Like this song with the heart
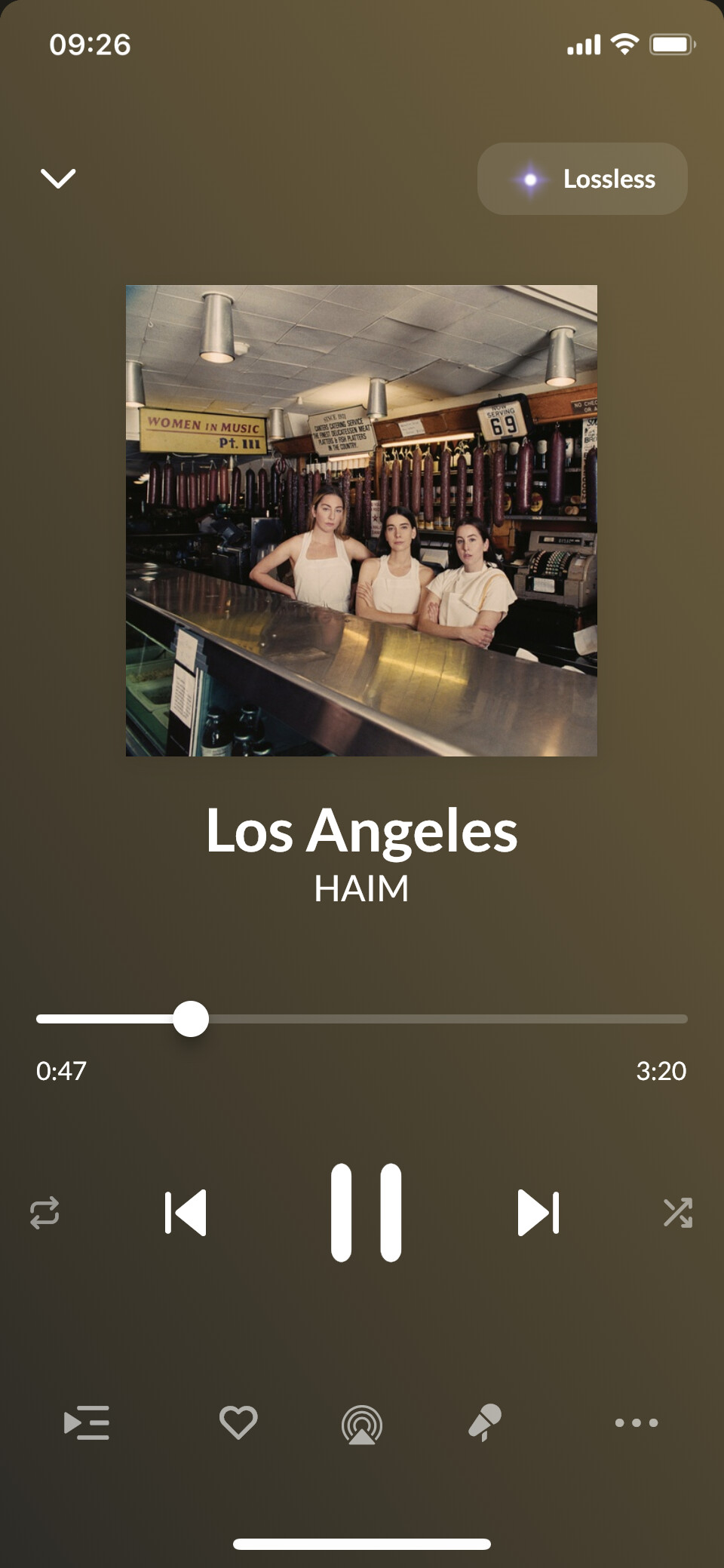 [238, 1422]
